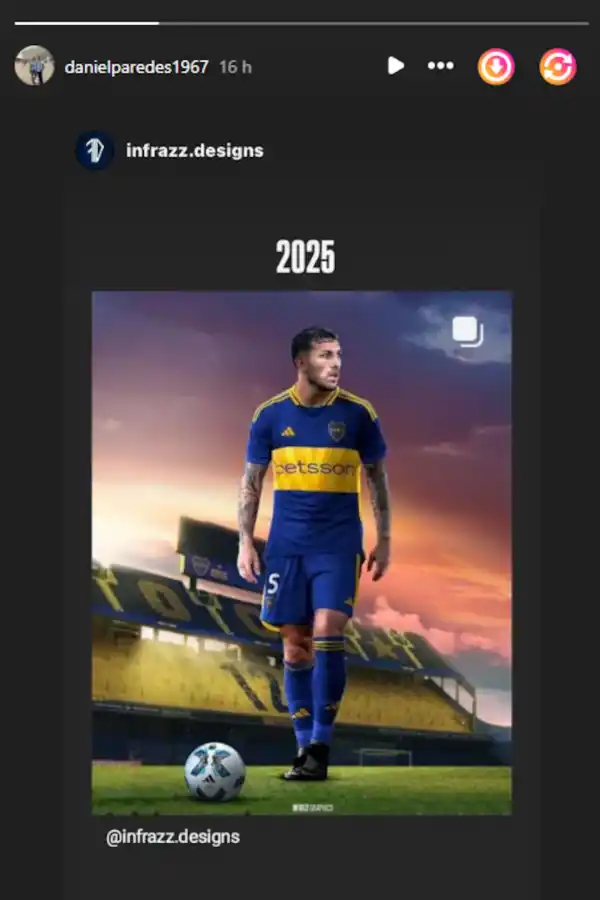Open the three-dot story options menu
Screen dimensions: 600x900
point(440,66)
